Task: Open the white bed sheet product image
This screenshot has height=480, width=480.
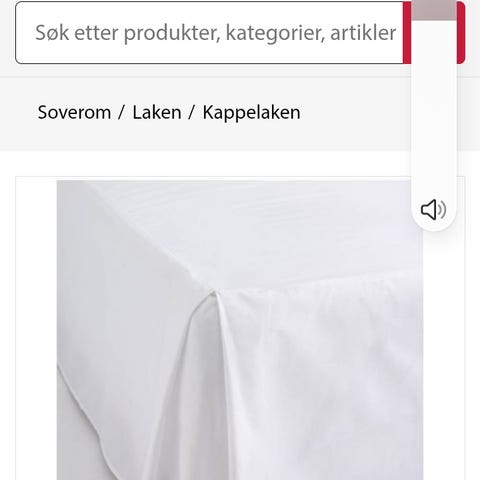Action: tap(240, 330)
